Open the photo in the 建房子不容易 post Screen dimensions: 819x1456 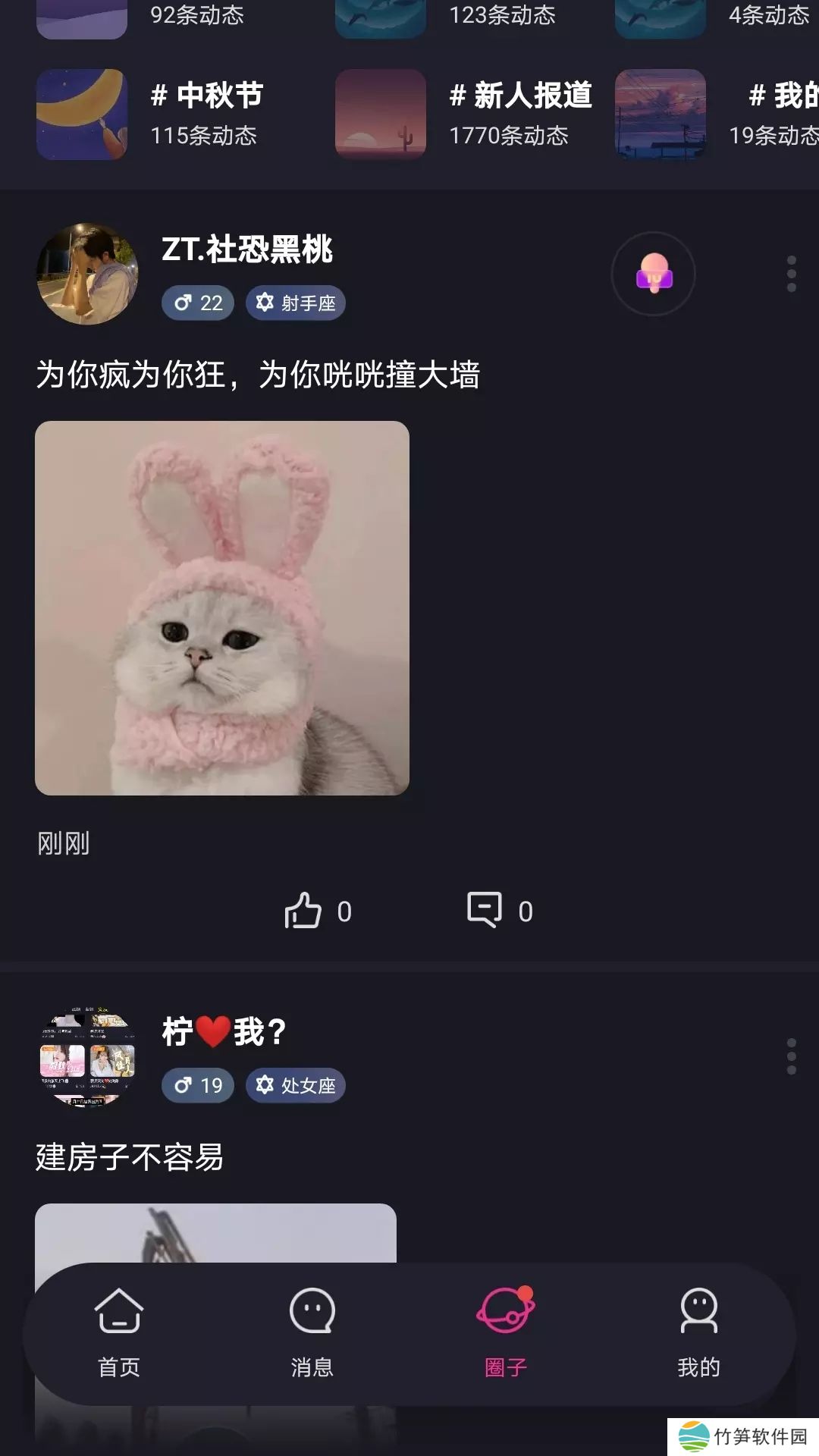pyautogui.click(x=215, y=1233)
